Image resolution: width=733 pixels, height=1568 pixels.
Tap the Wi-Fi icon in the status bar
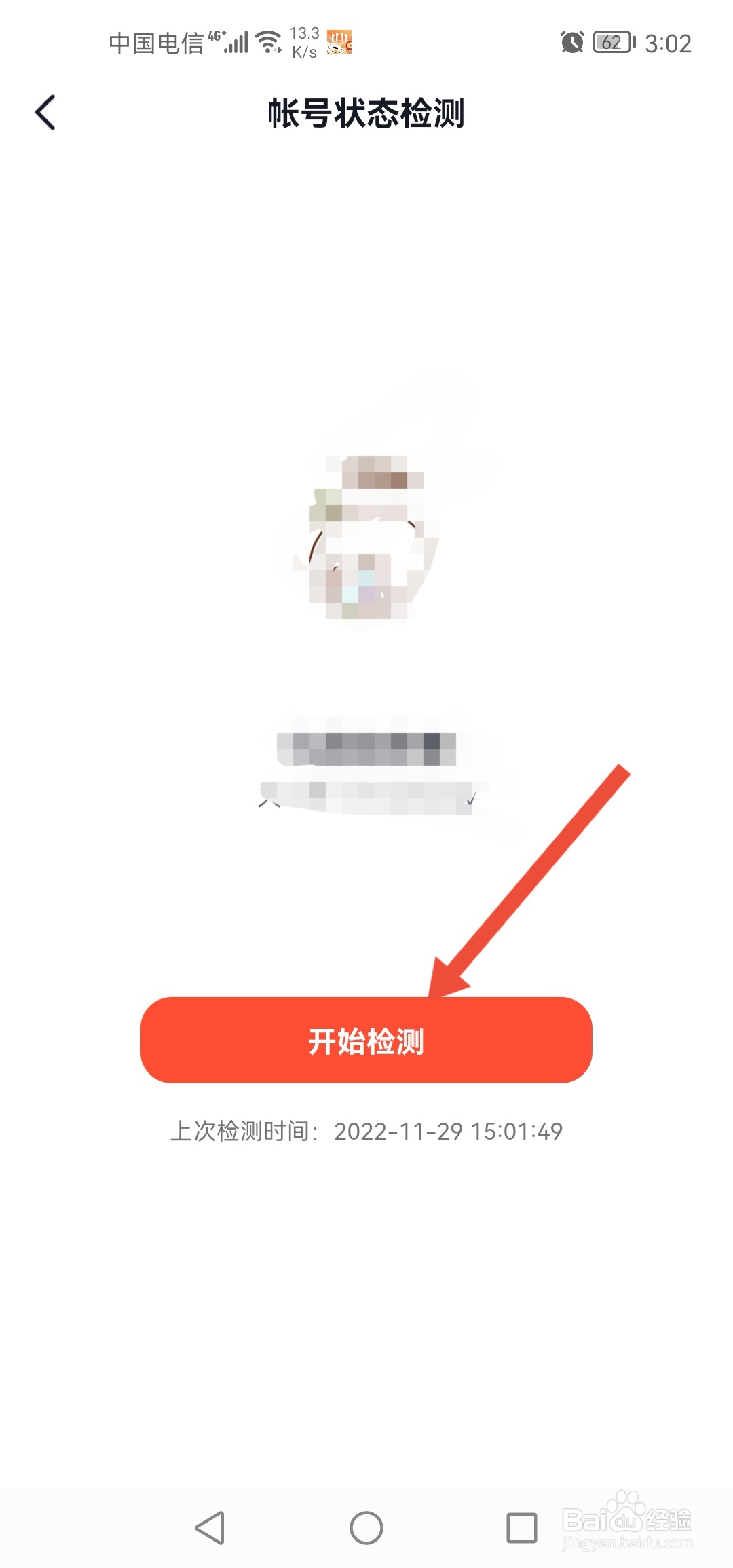[x=268, y=42]
